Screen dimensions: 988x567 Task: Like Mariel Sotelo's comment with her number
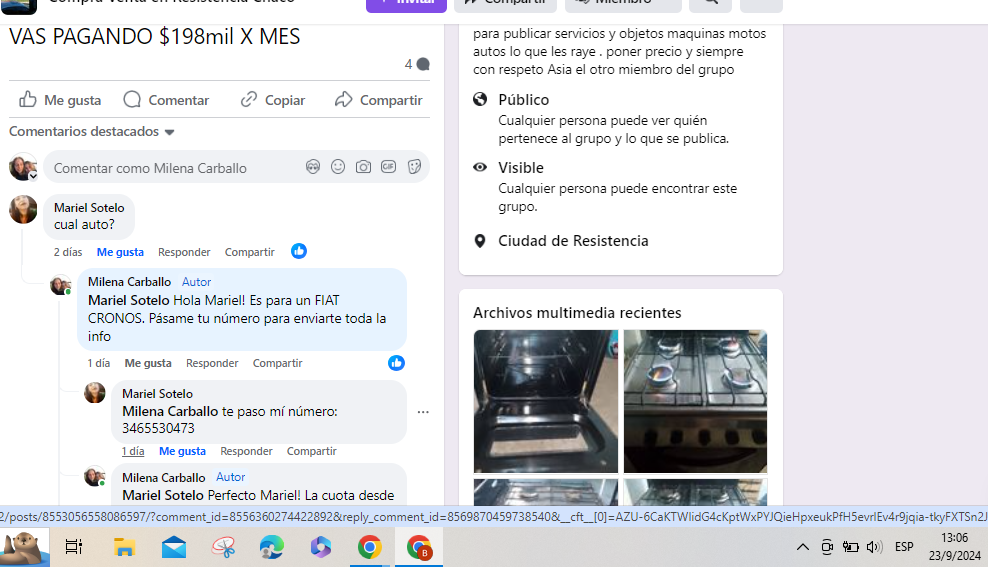tap(182, 451)
